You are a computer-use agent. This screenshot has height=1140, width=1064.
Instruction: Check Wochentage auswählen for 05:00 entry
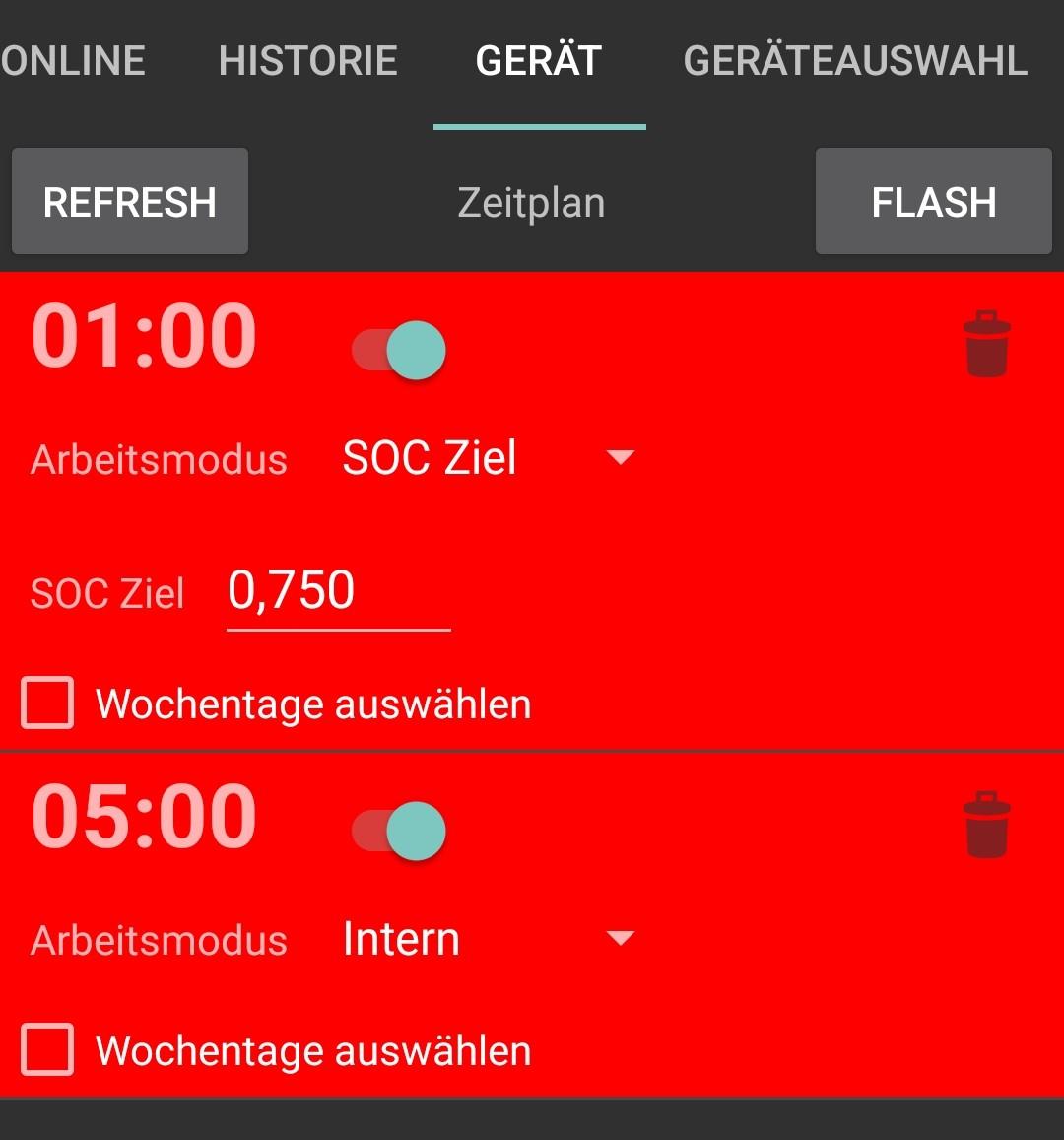click(48, 1049)
